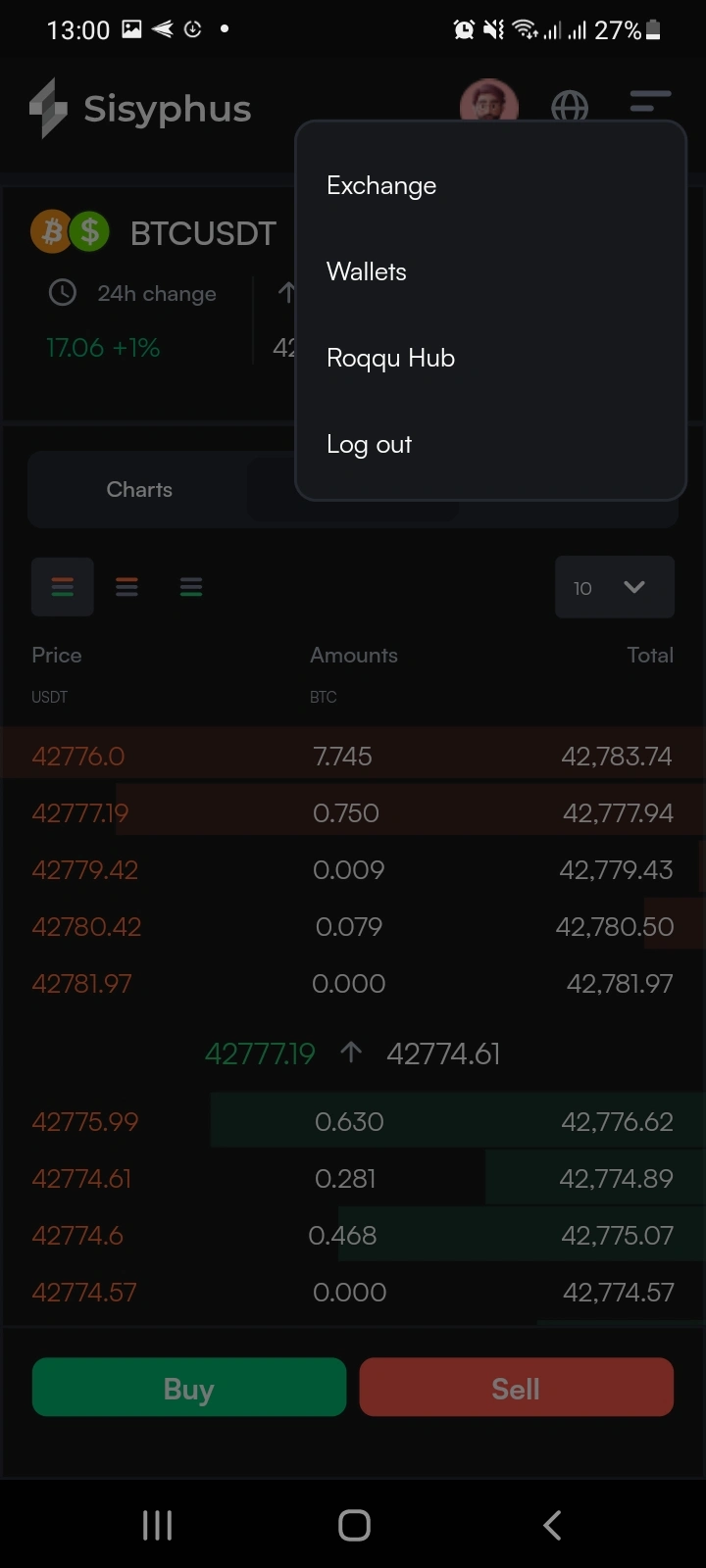Open the globe language selector

point(570,105)
